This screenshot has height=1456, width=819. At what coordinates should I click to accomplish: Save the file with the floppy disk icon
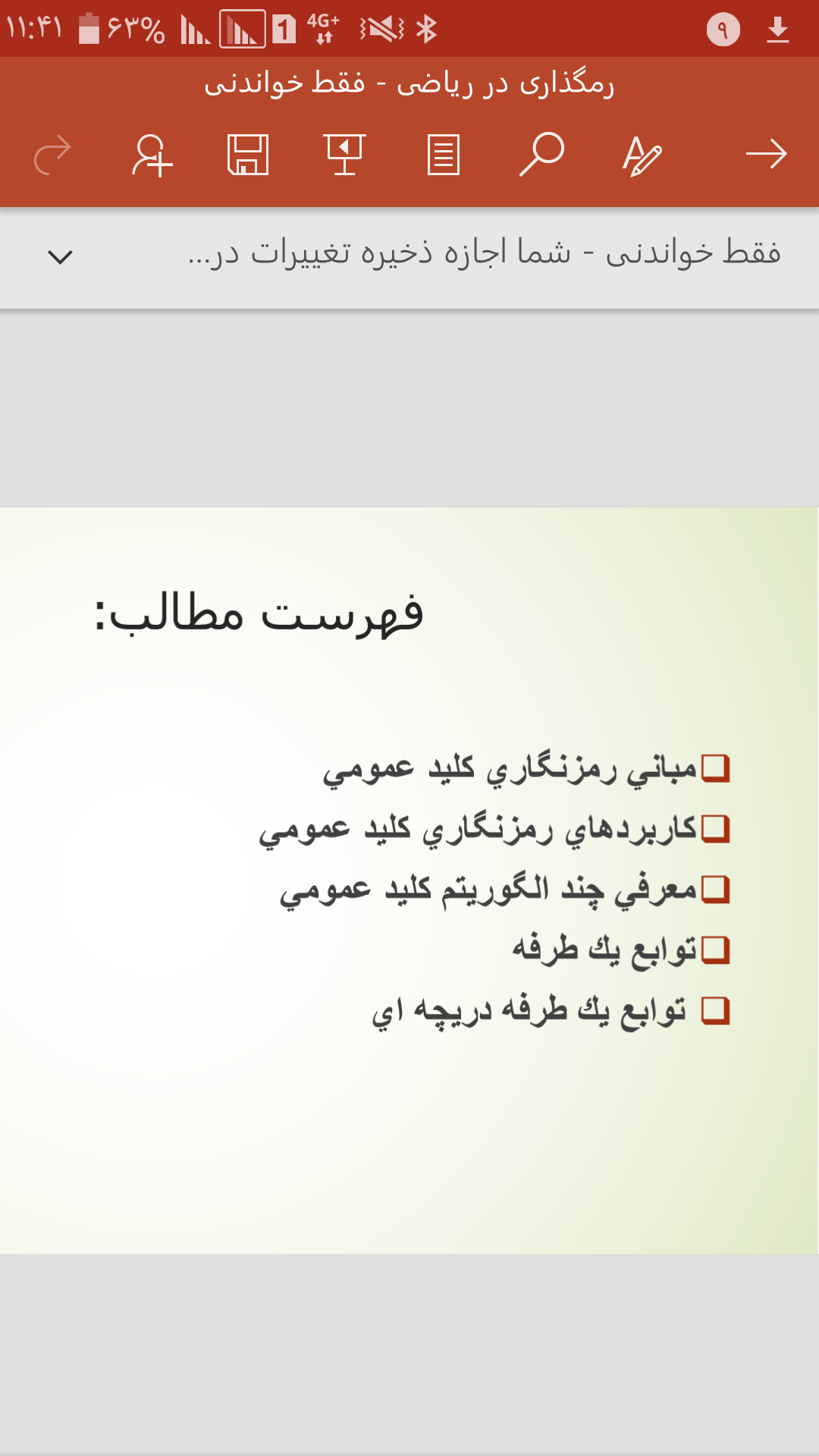248,155
